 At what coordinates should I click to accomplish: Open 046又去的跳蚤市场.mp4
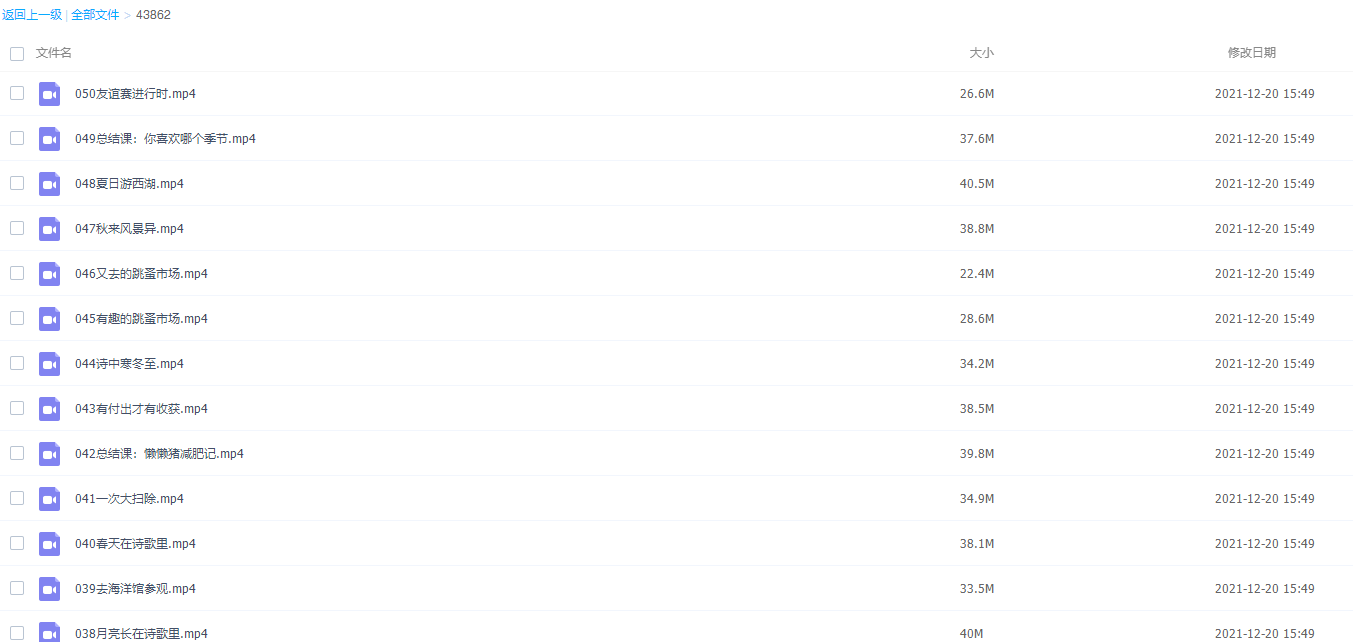141,274
